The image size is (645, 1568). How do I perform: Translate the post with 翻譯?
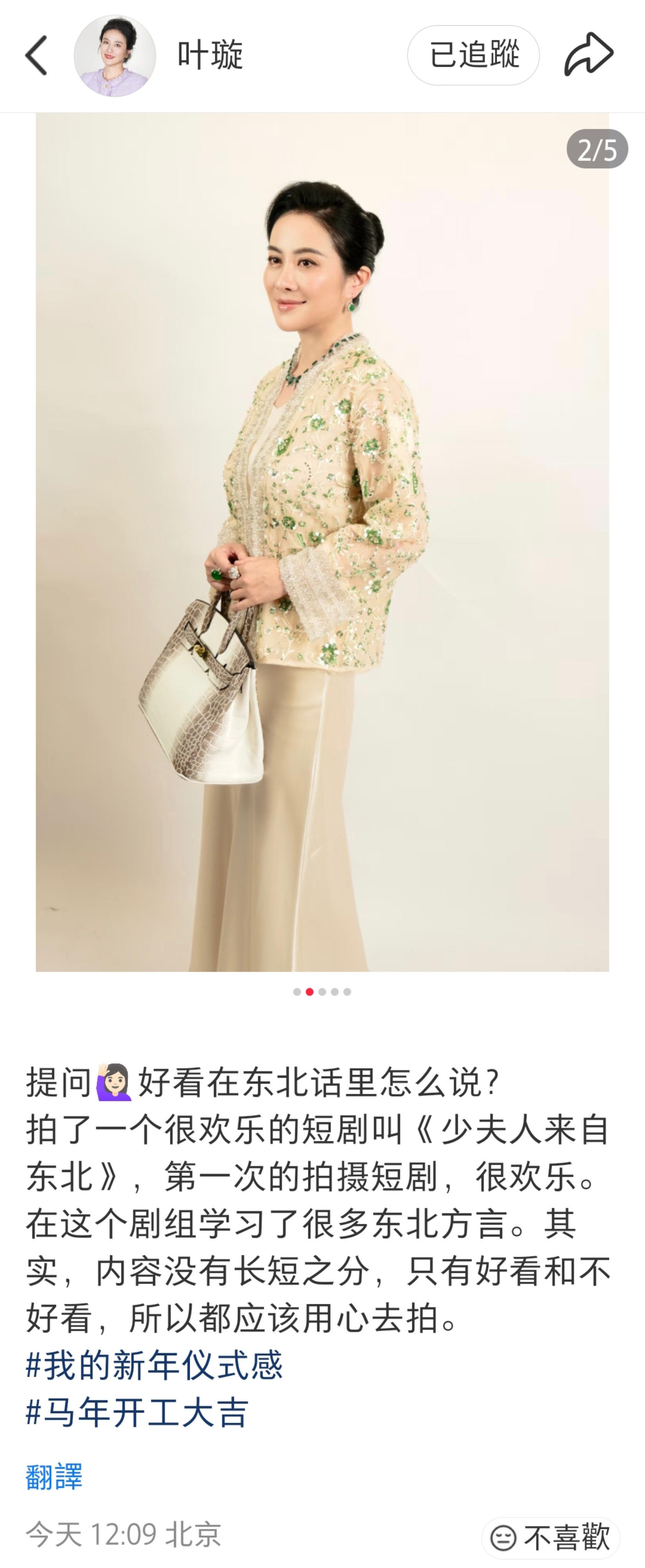click(54, 1477)
